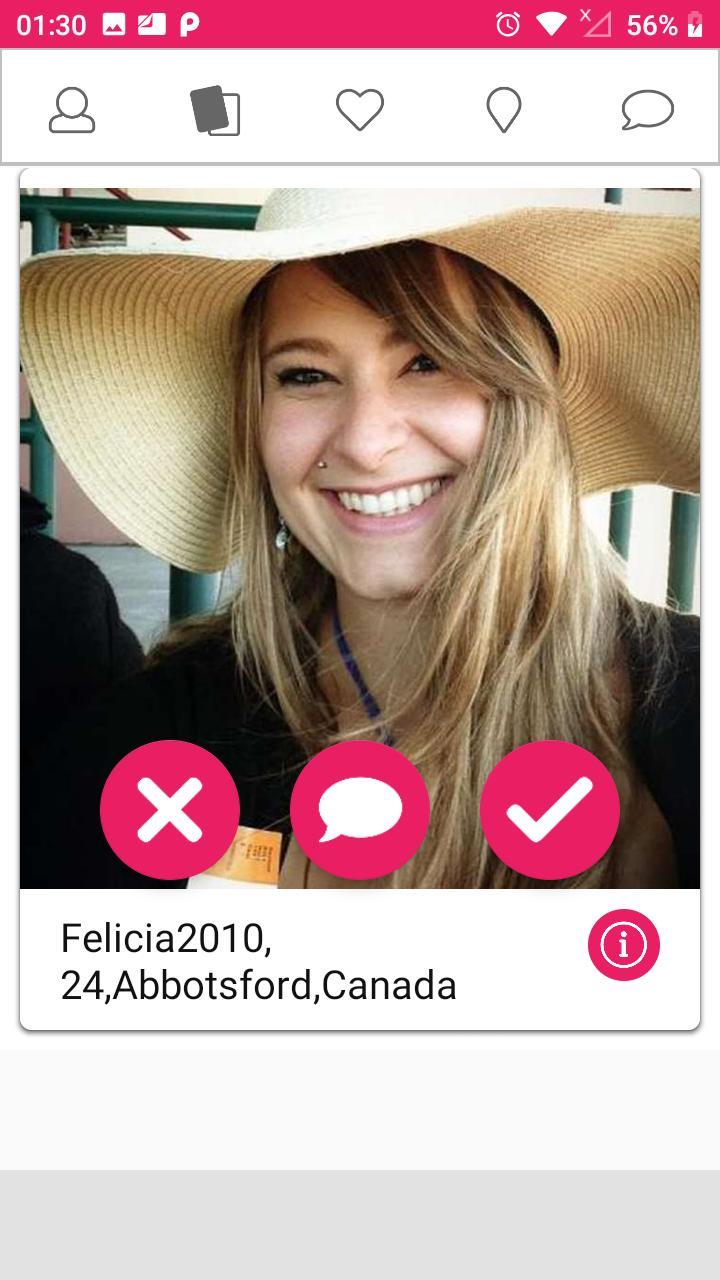Select the card stack swipe icon
Screen dimensions: 720x1280
tap(215, 110)
